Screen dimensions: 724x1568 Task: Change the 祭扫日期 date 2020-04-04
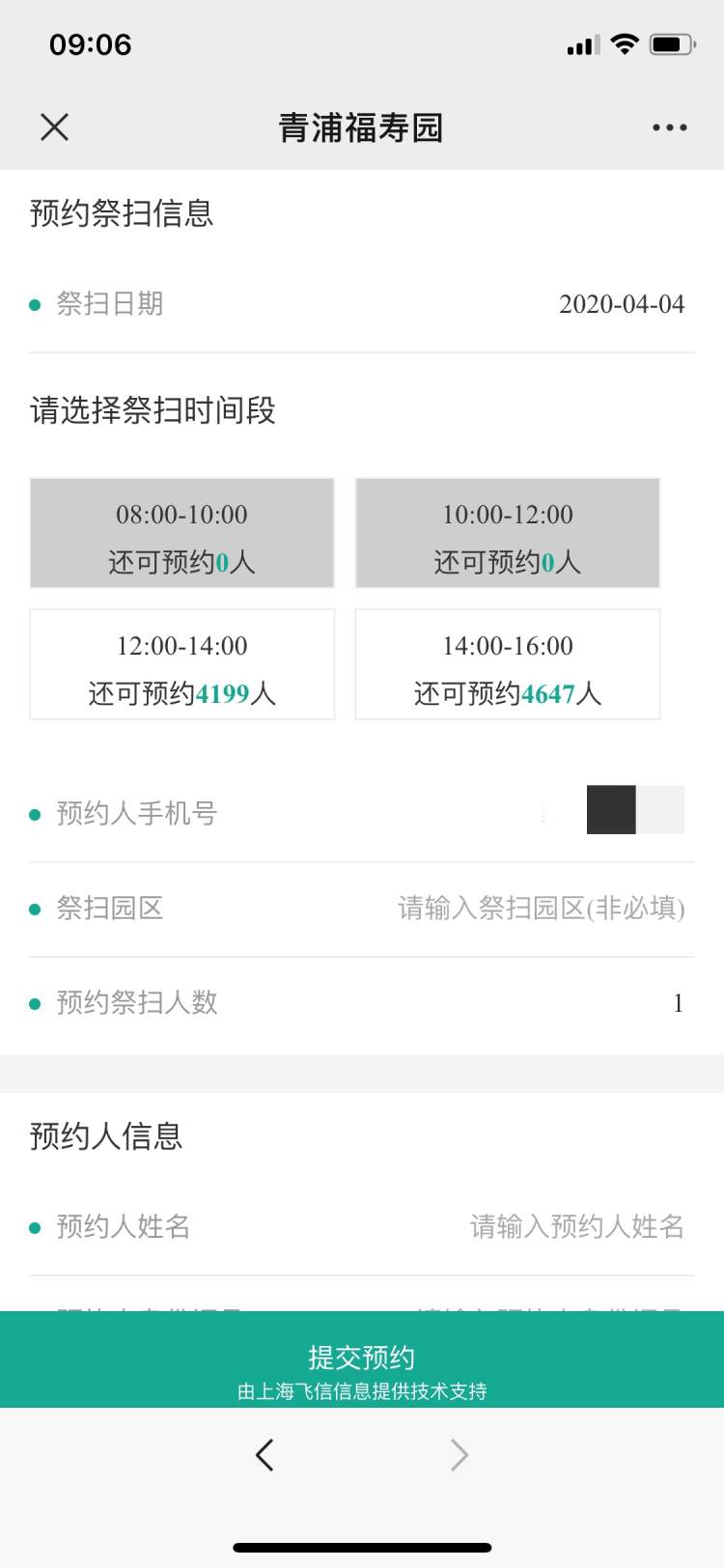[622, 304]
